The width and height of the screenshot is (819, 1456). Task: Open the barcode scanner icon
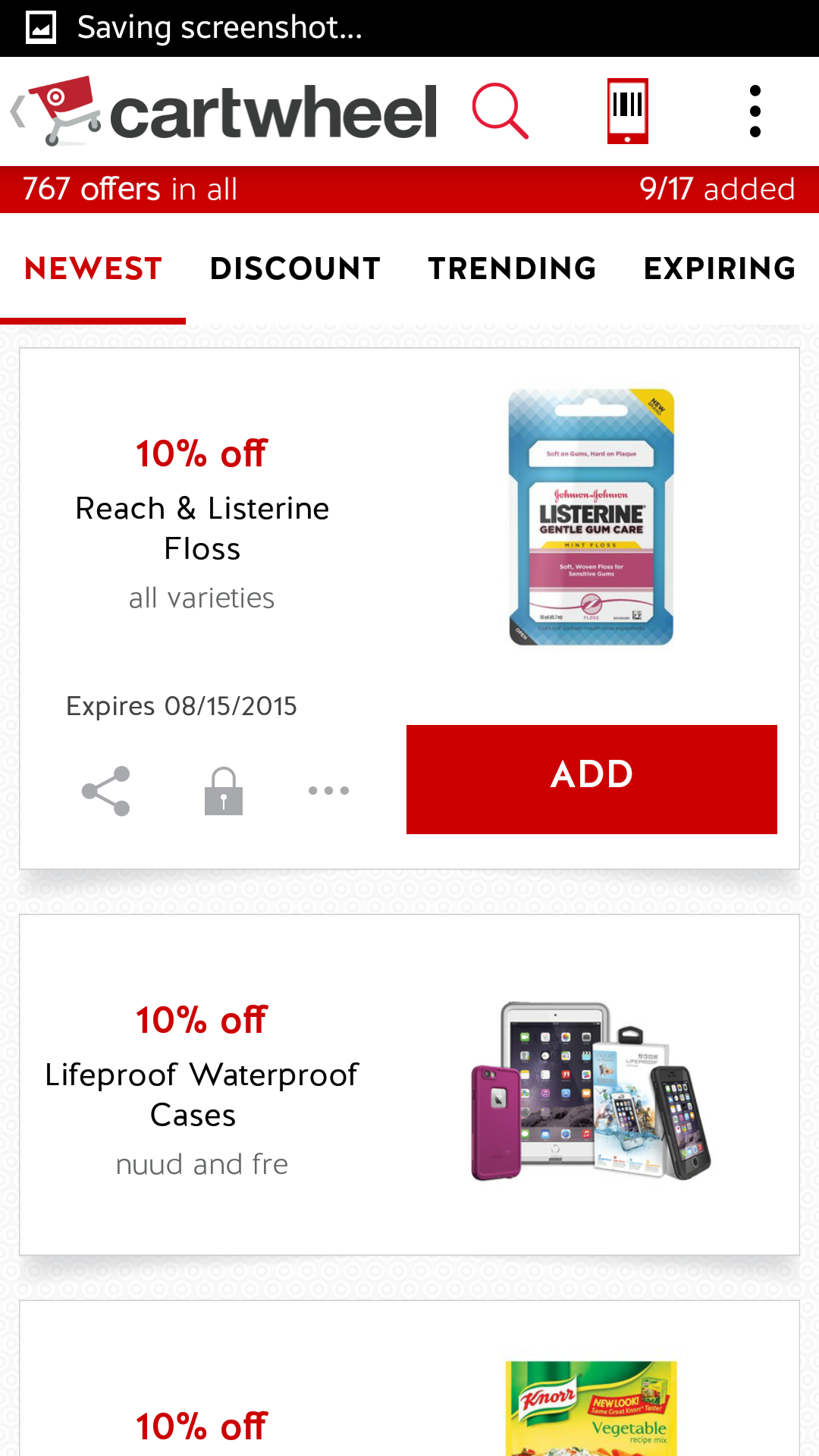tap(628, 111)
